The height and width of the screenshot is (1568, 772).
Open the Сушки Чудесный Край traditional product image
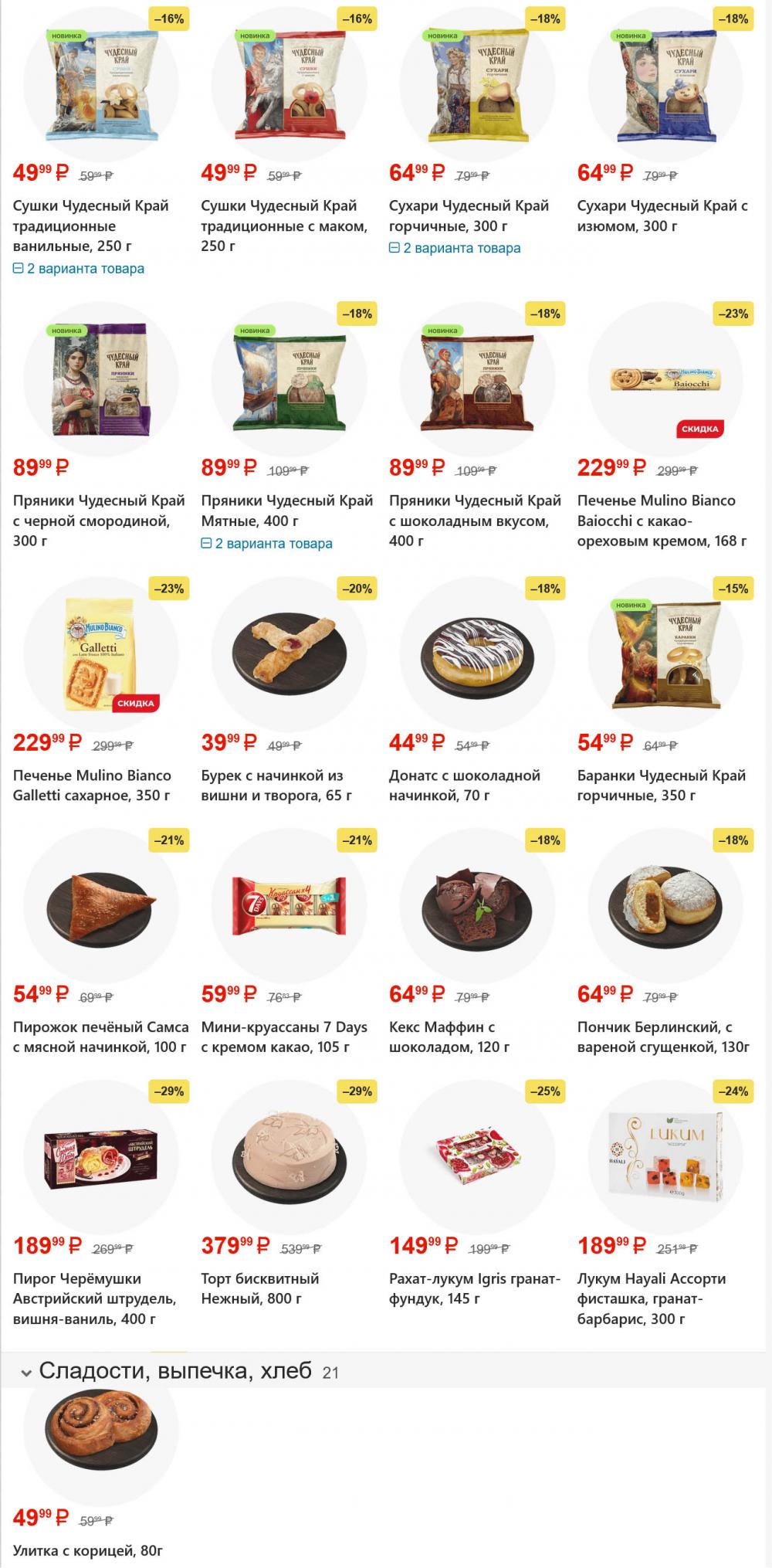click(100, 81)
